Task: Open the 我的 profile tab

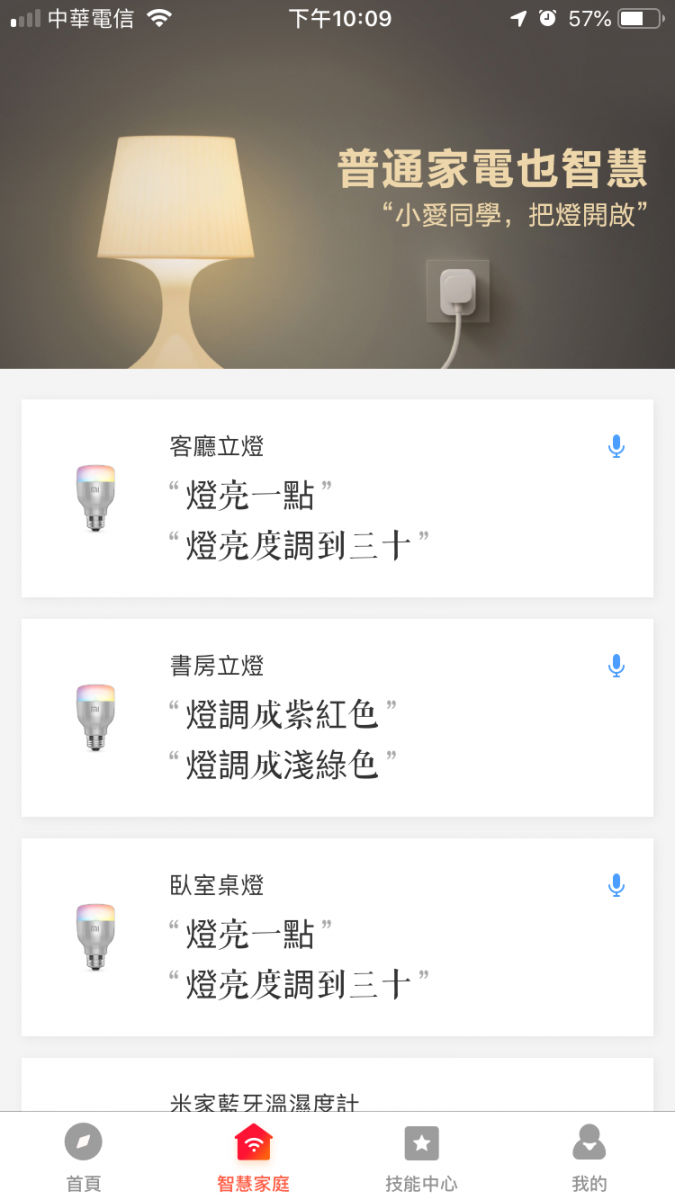Action: [x=589, y=1157]
